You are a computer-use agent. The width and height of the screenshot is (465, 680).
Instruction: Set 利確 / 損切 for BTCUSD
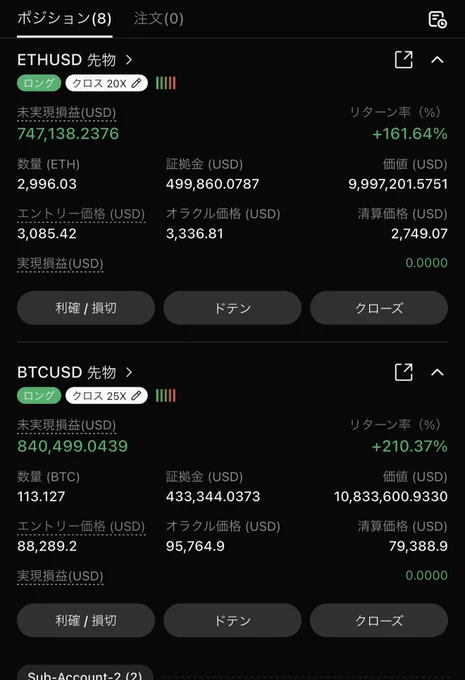pyautogui.click(x=86, y=620)
